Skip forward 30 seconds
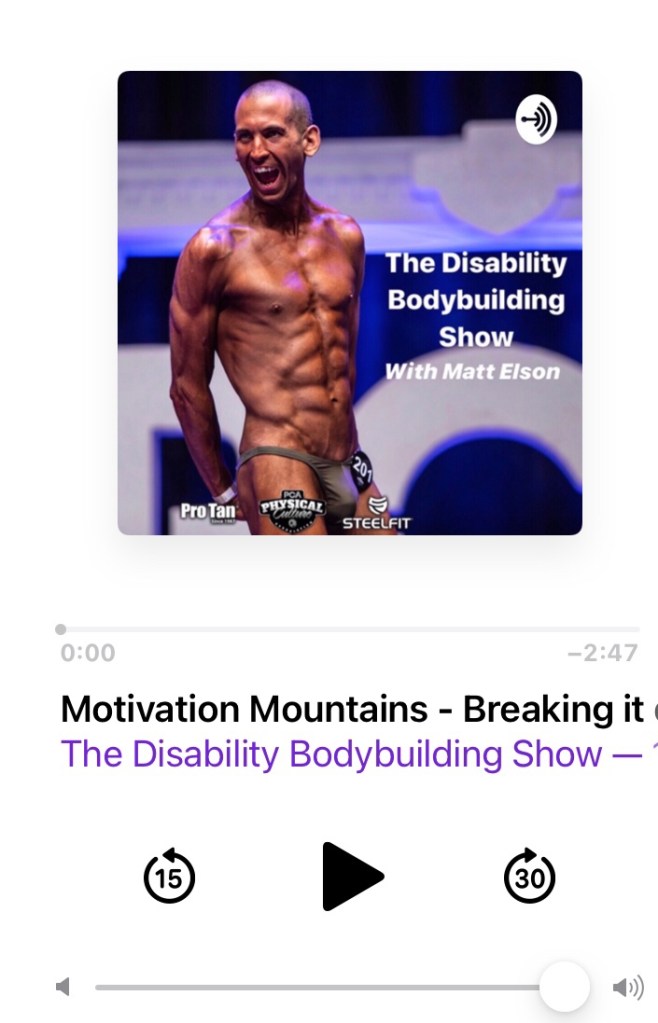 pos(529,877)
